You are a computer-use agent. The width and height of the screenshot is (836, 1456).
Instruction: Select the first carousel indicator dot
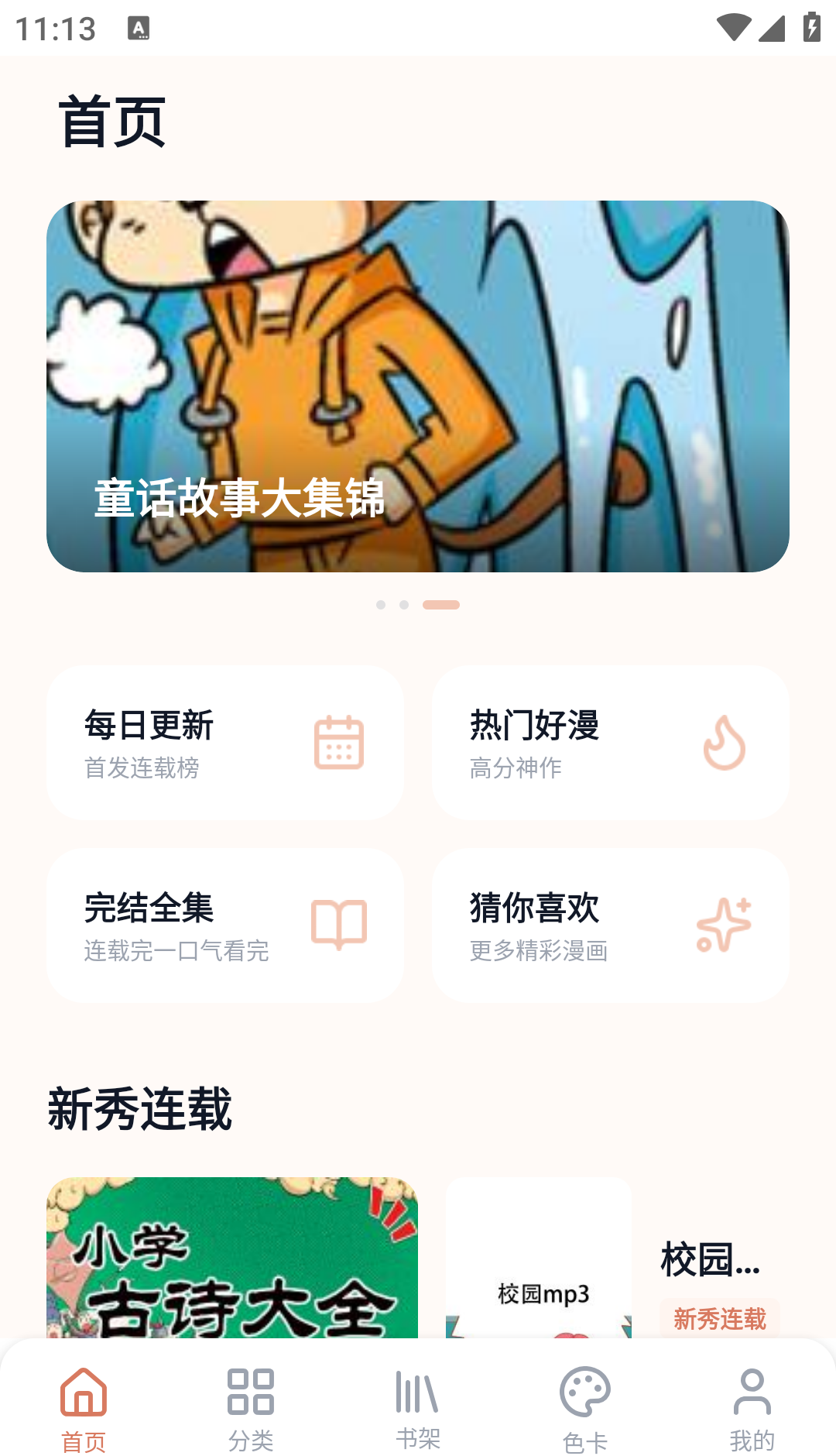381,605
